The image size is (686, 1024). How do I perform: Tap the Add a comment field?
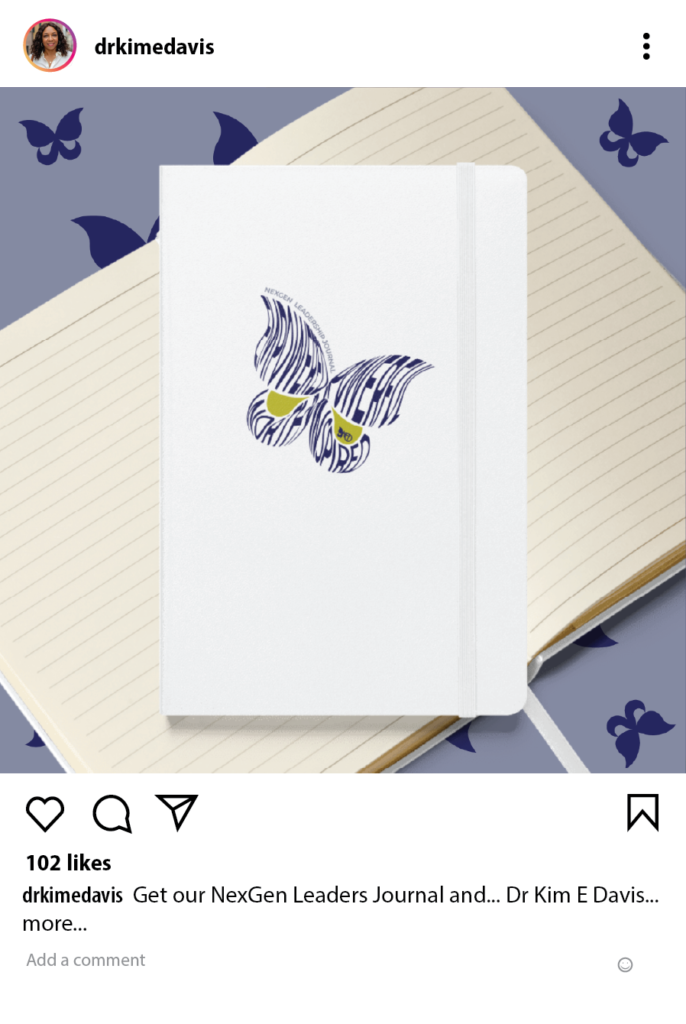pos(86,960)
